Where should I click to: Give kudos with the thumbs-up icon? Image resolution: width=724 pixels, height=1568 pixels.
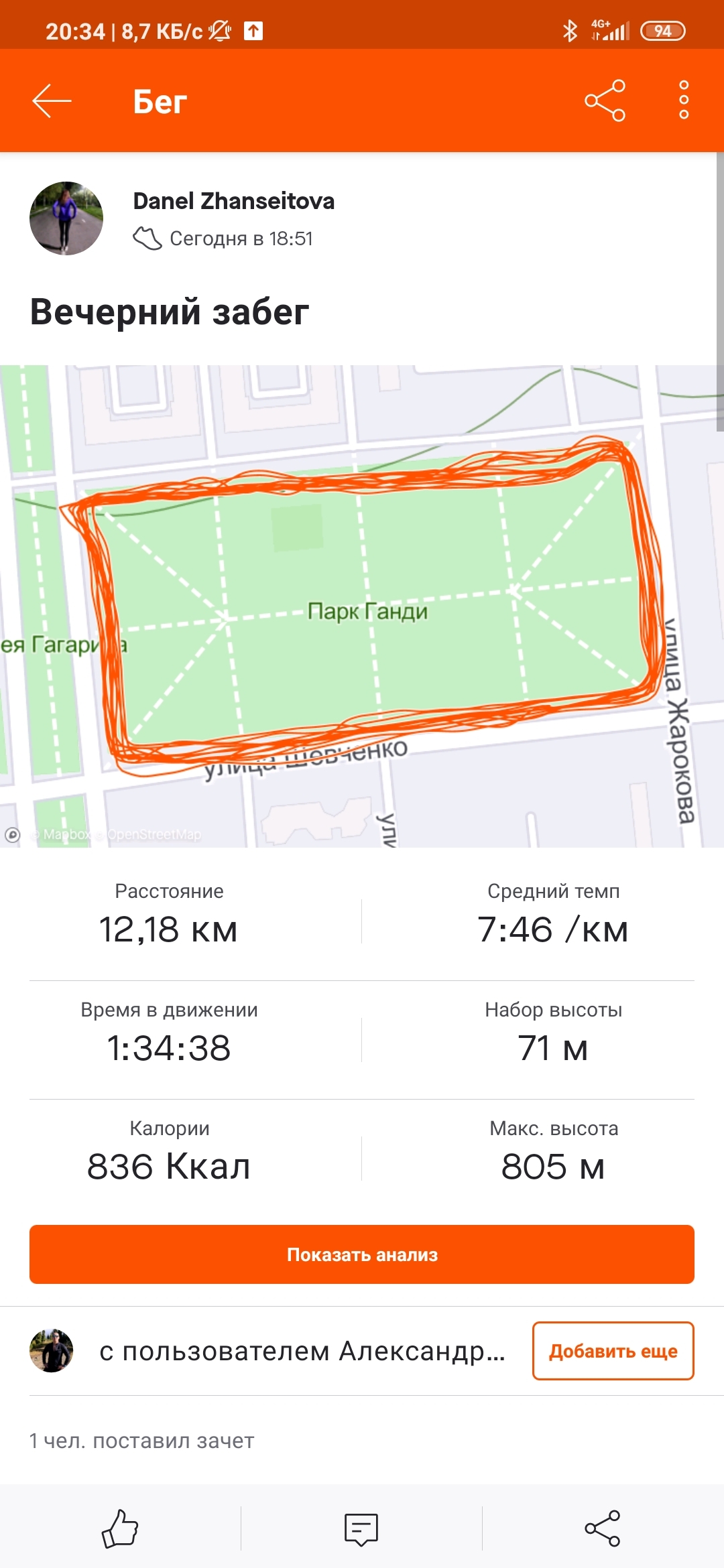point(120,1528)
